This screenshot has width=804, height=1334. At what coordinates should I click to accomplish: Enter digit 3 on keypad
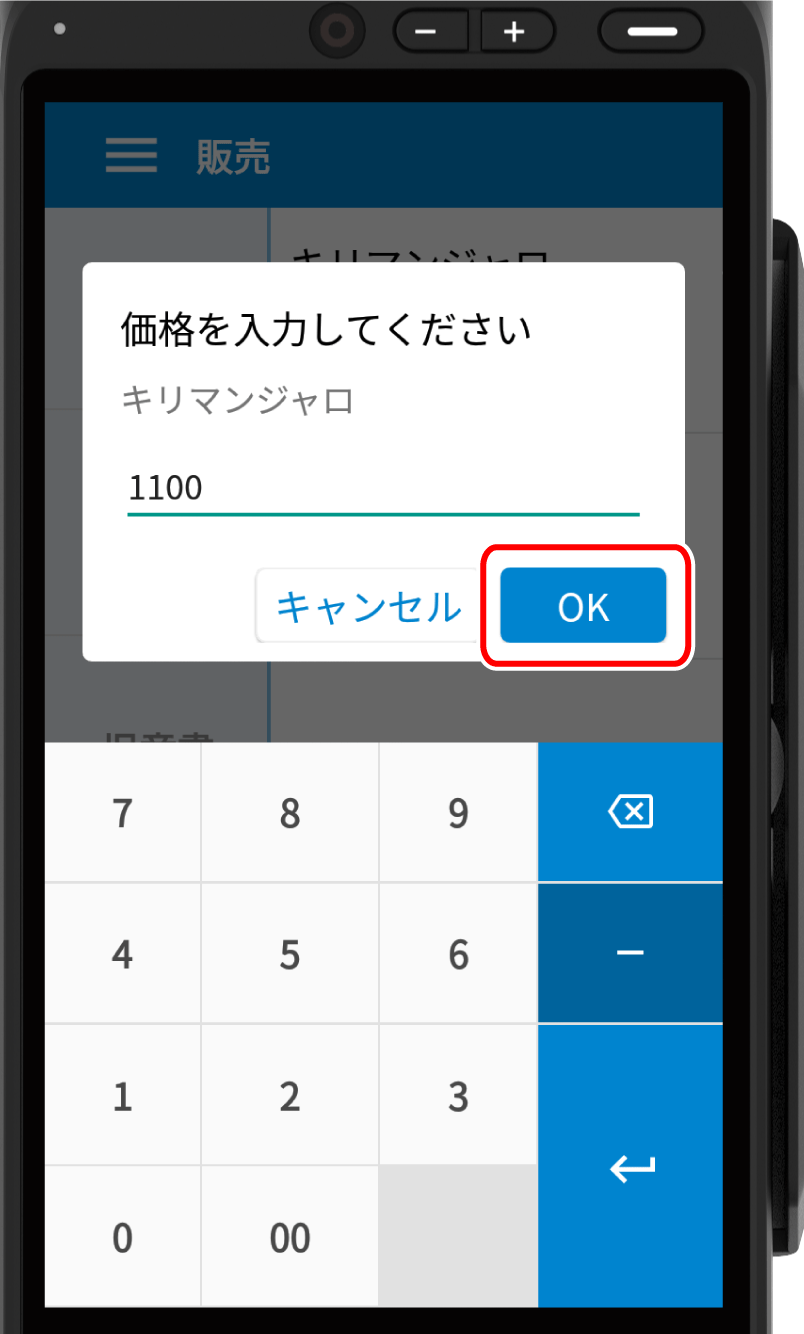pyautogui.click(x=458, y=1096)
